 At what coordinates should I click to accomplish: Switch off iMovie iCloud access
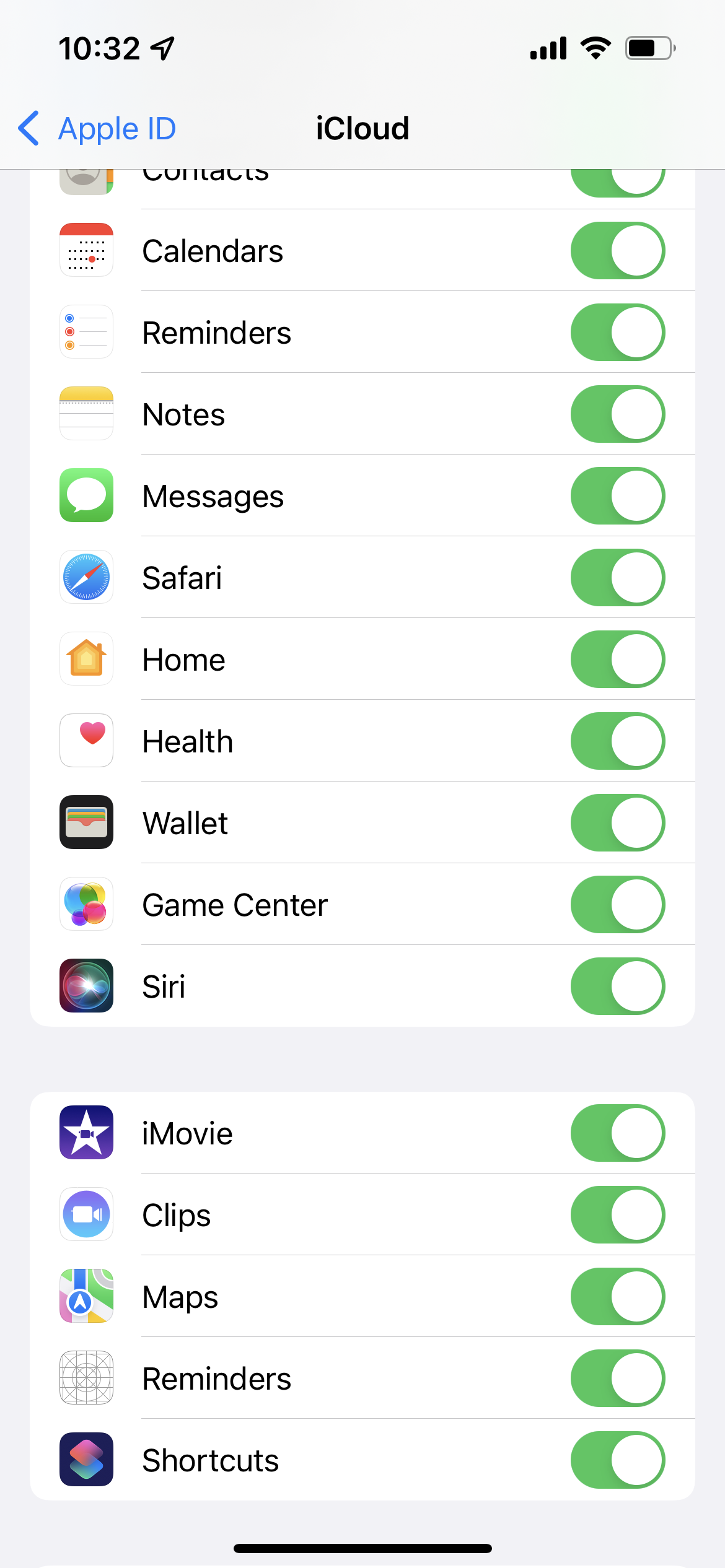point(617,1133)
